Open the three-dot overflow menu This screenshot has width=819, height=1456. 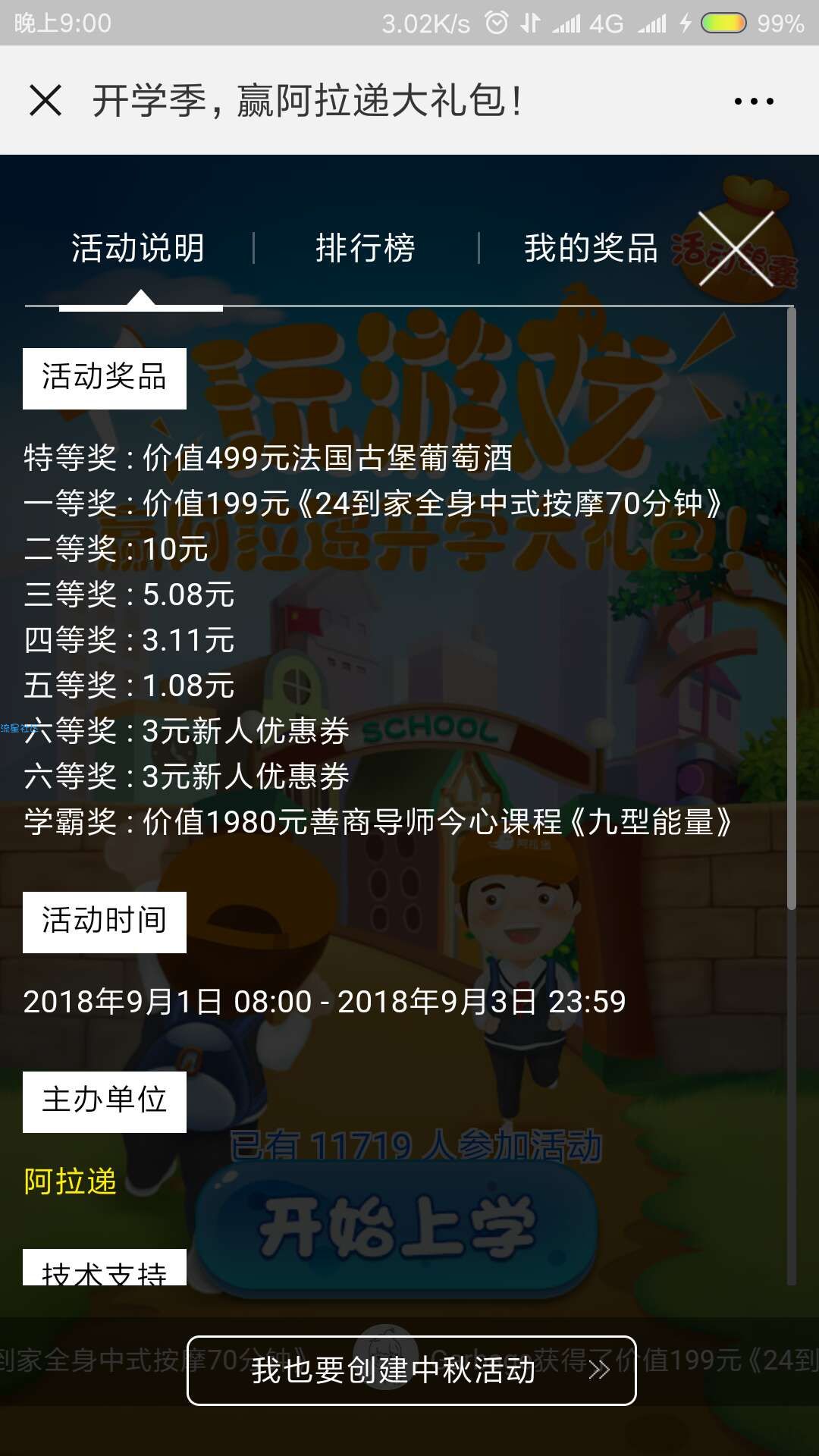pos(754,101)
